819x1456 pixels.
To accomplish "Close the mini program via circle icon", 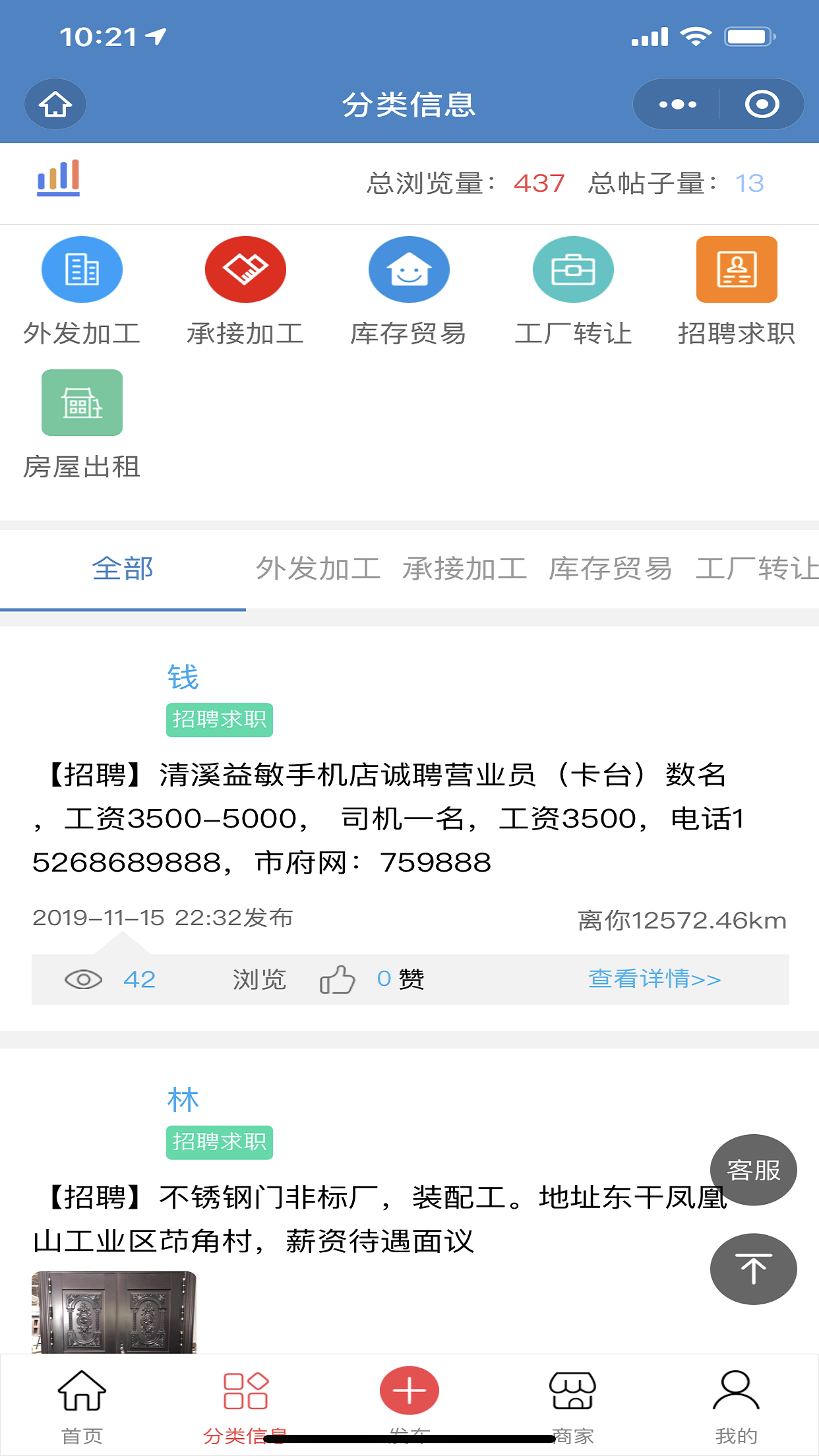I will click(762, 104).
